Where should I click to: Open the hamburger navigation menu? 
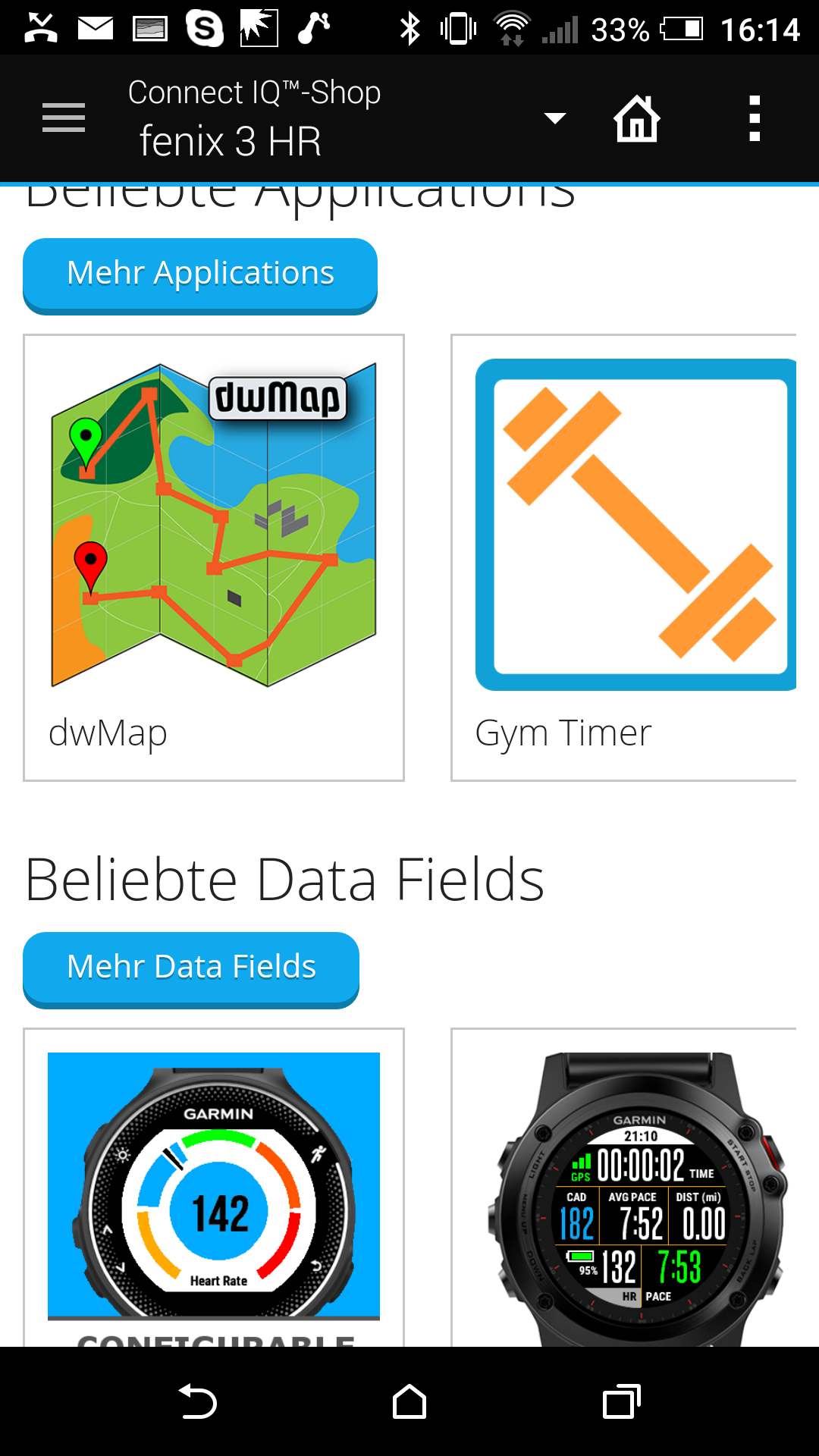click(x=64, y=118)
